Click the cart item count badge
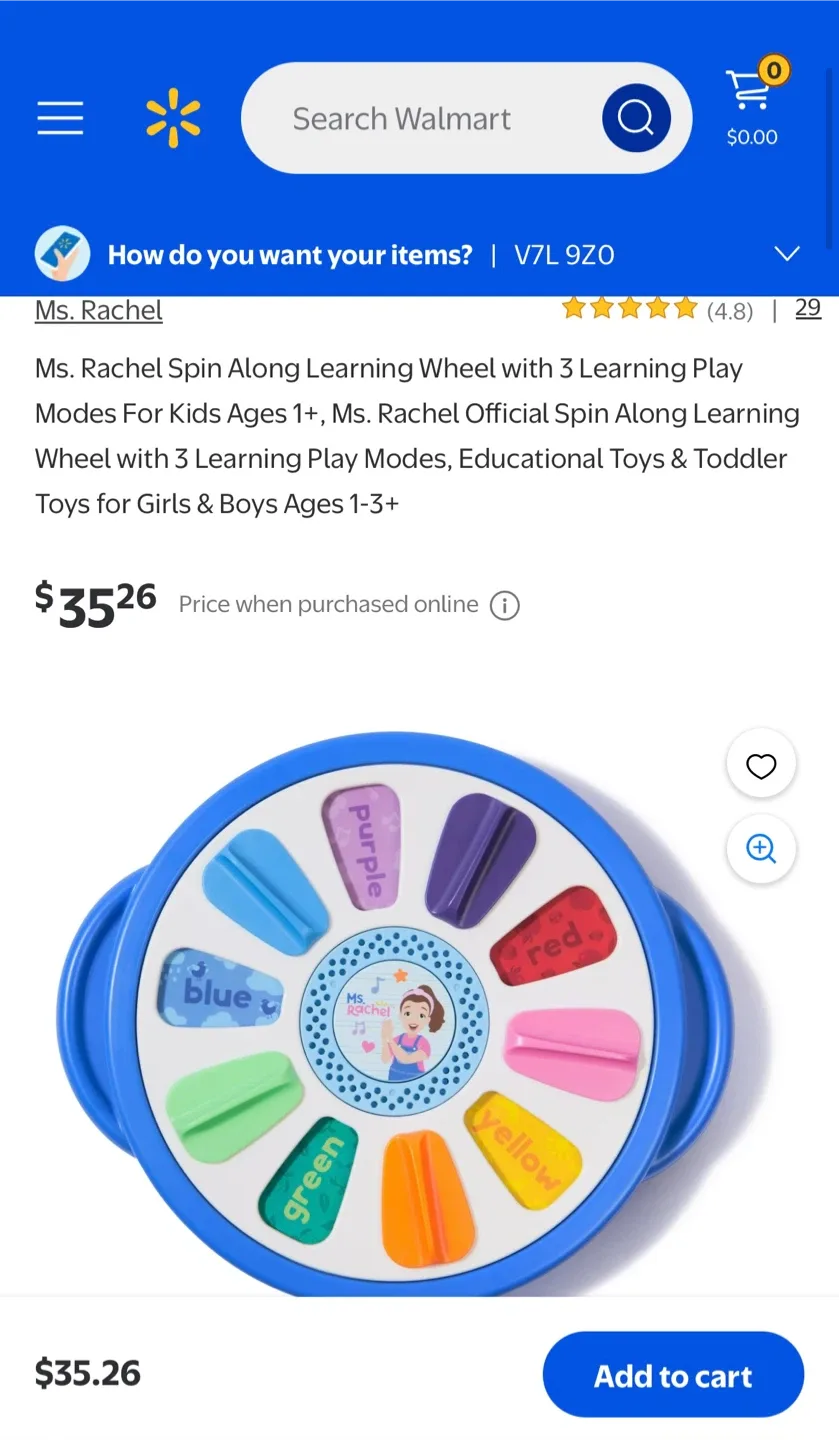The height and width of the screenshot is (1440, 839). tap(773, 68)
